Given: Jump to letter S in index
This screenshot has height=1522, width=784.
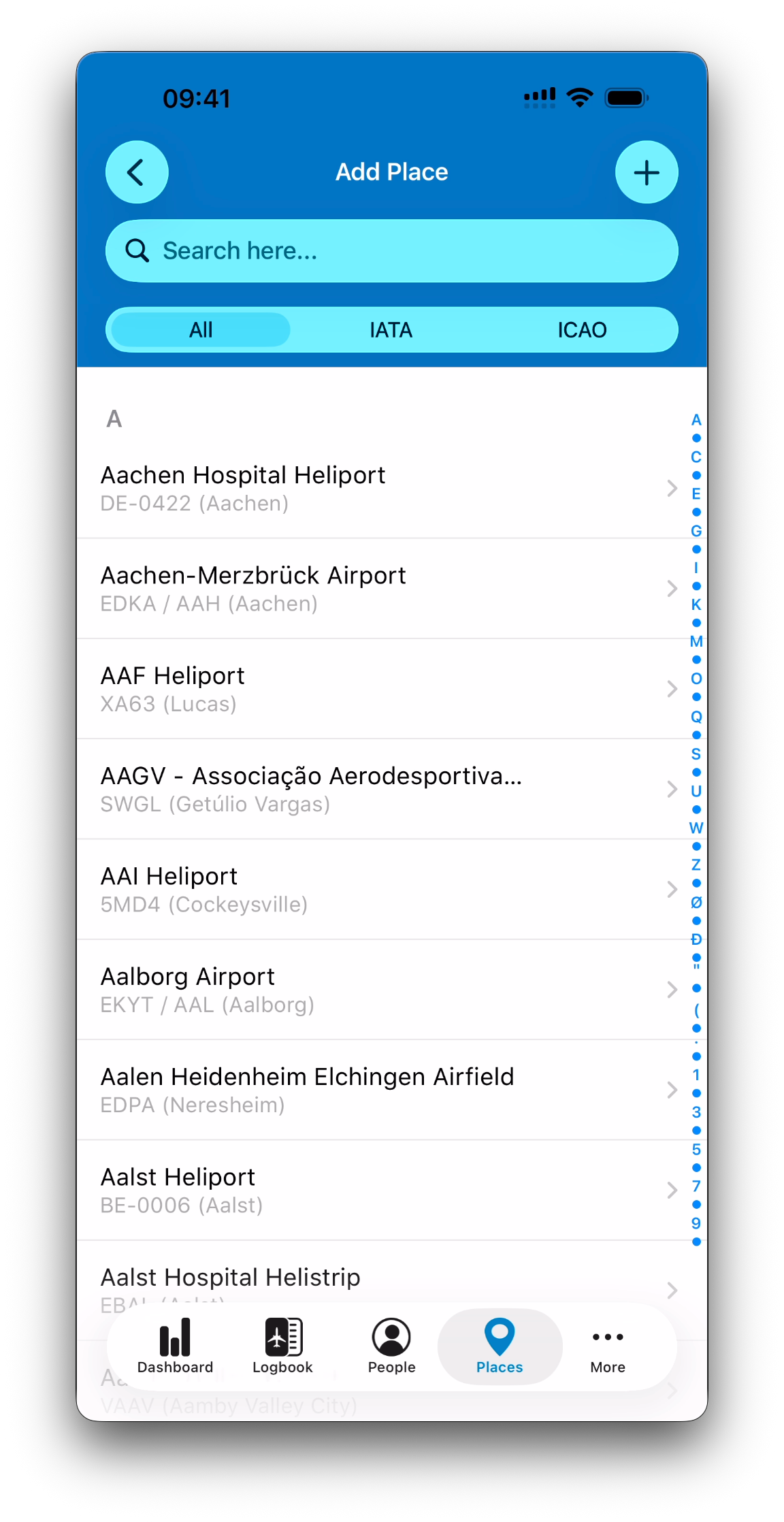Looking at the screenshot, I should point(696,754).
